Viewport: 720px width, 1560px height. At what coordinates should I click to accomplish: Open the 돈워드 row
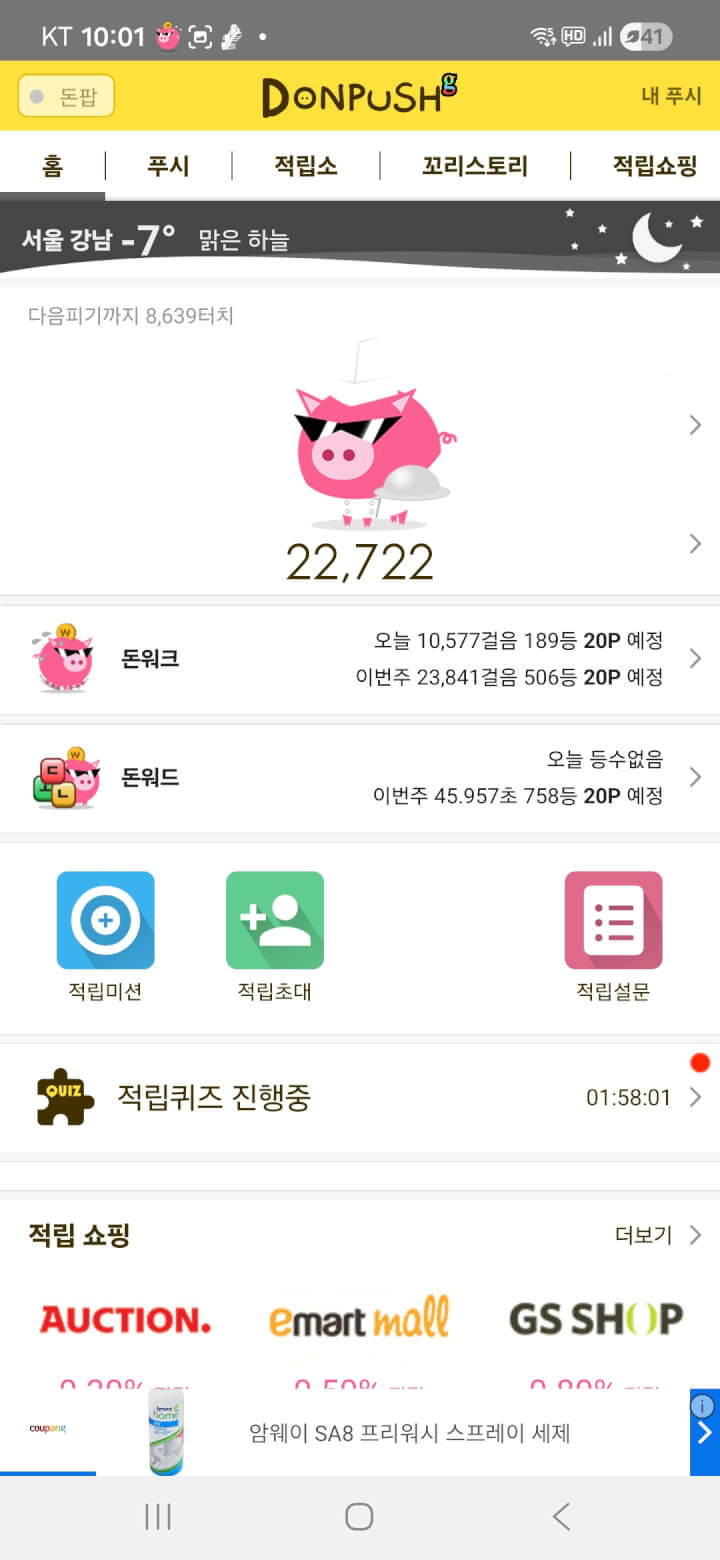click(360, 778)
